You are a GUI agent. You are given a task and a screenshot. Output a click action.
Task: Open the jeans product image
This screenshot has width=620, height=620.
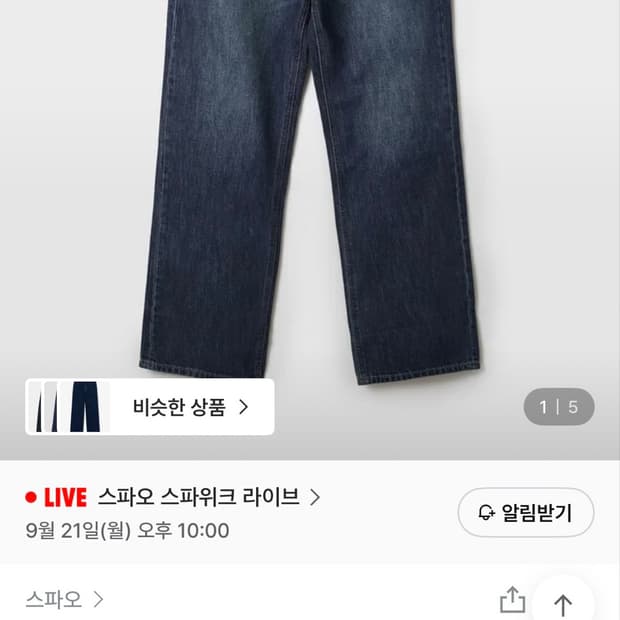click(310, 190)
